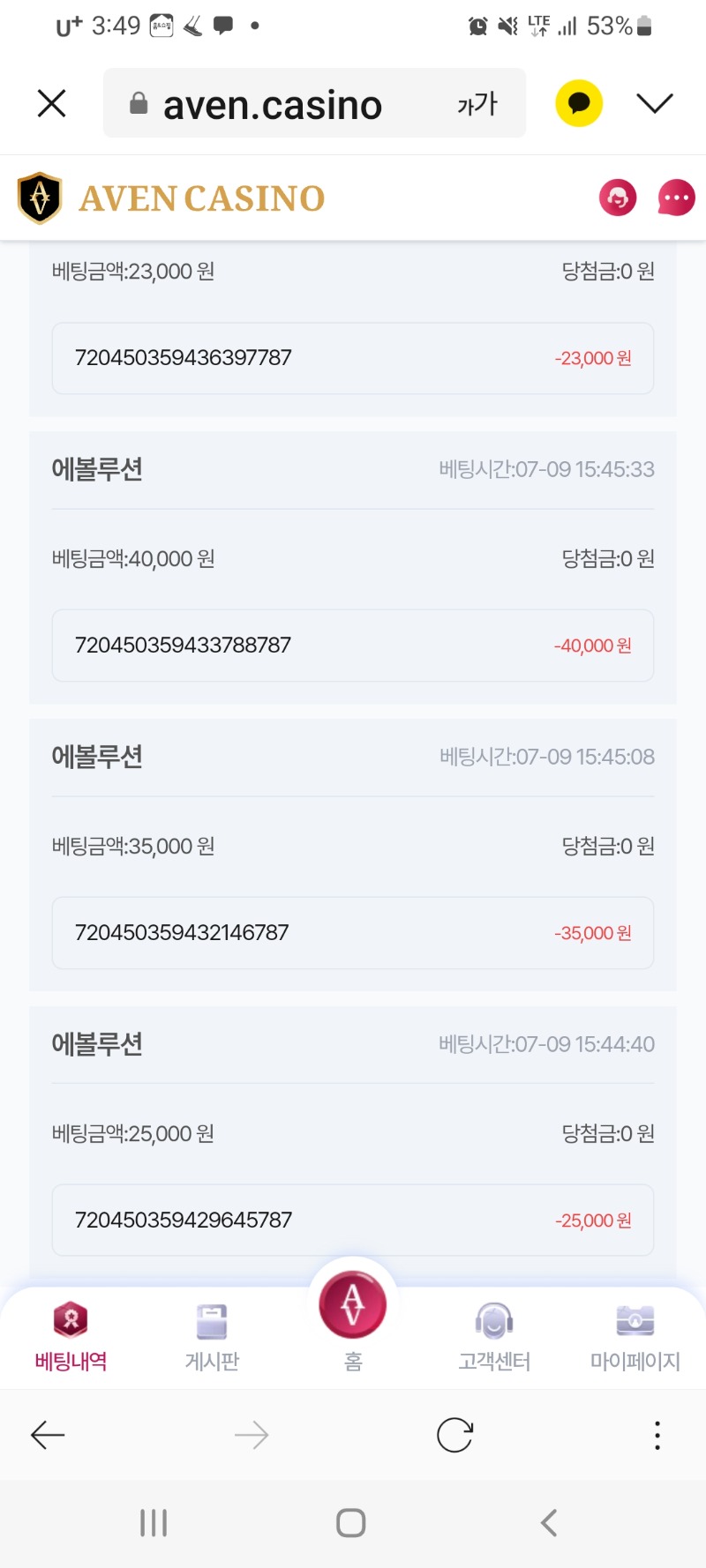This screenshot has width=706, height=1568.
Task: Tap the yellow KakaoTalk chat icon
Action: pos(579,103)
